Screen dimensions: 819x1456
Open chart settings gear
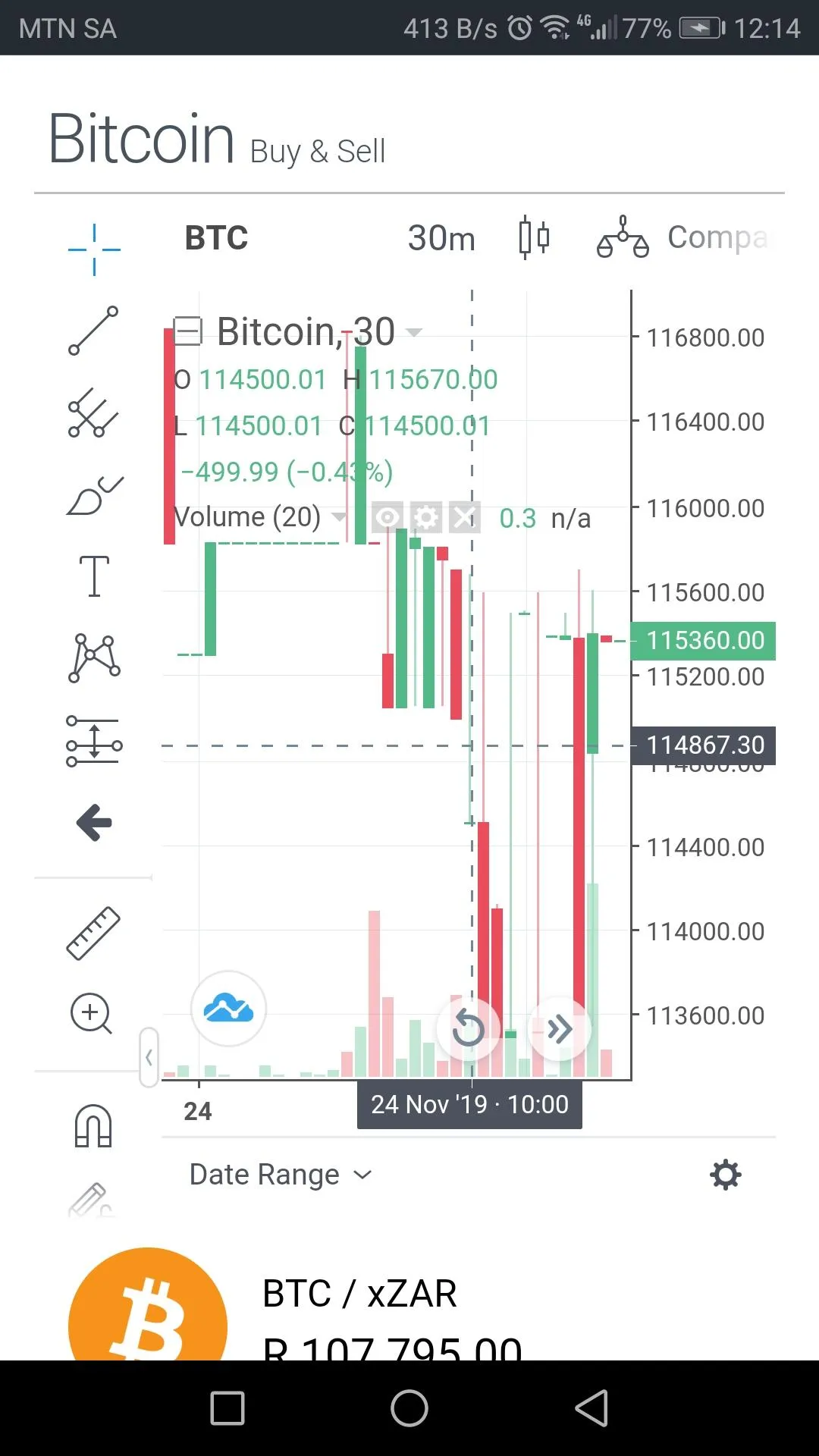coord(725,1175)
